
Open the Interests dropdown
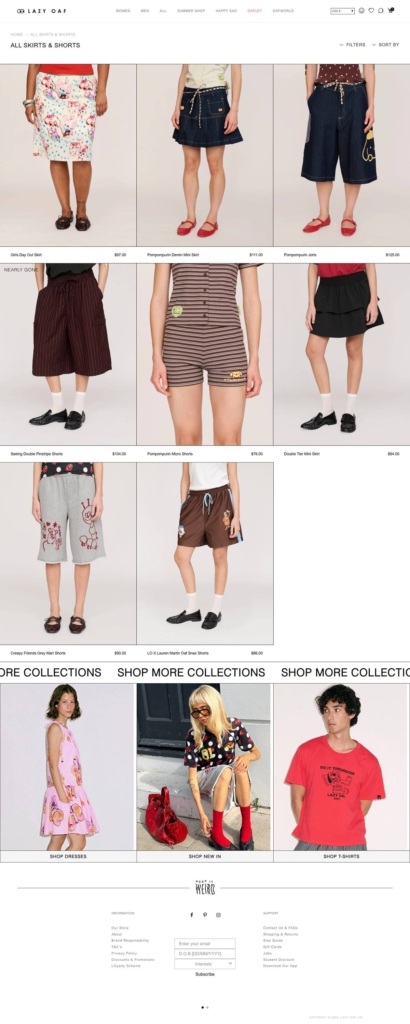205,963
